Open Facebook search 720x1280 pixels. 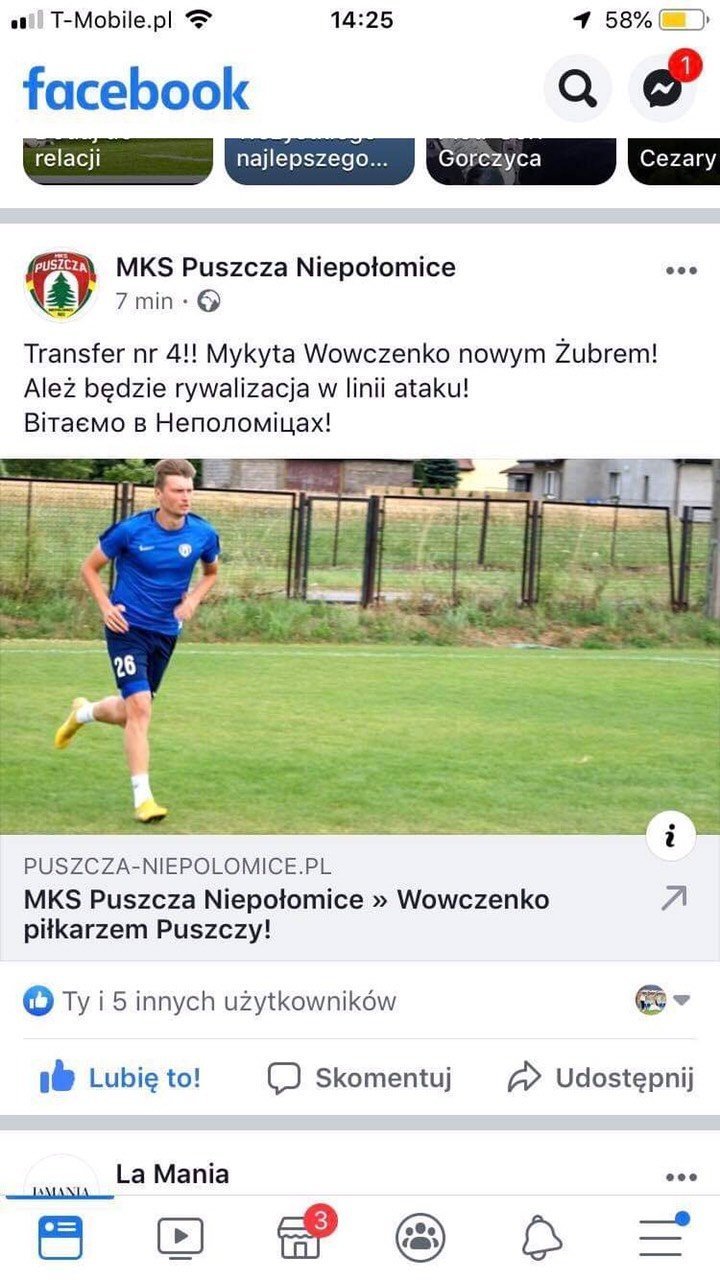click(577, 89)
